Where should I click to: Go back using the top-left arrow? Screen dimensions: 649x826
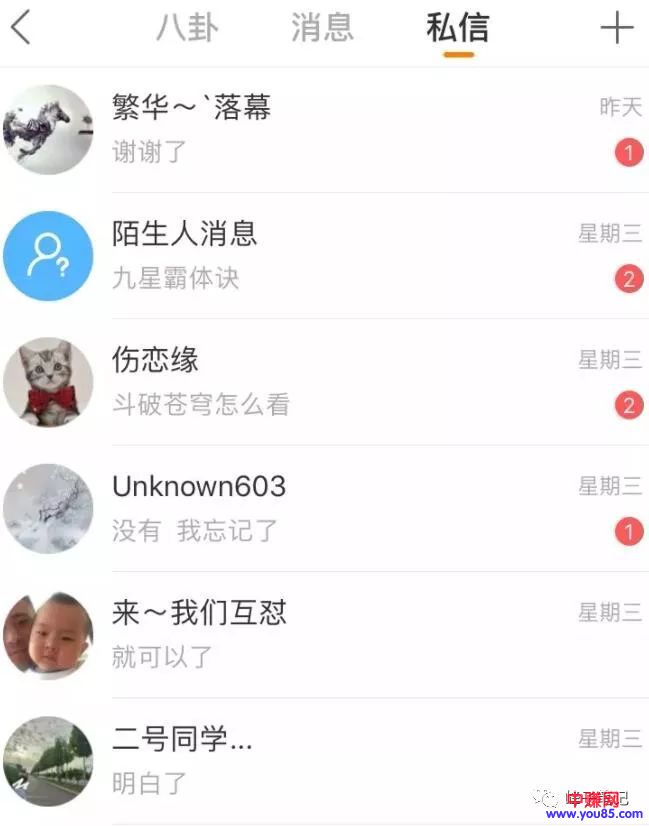21,28
